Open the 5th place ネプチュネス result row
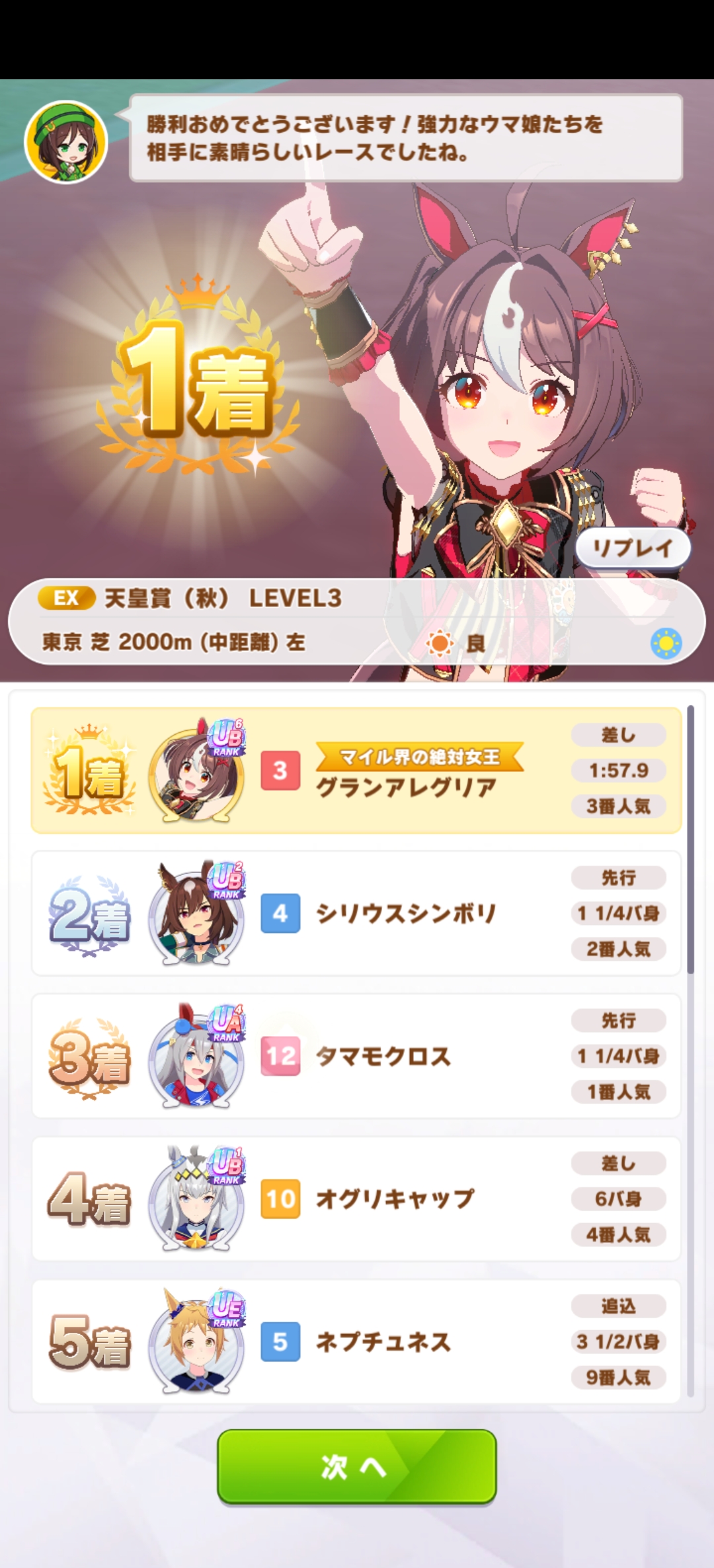Screen dimensions: 714x1568 pyautogui.click(x=356, y=1341)
